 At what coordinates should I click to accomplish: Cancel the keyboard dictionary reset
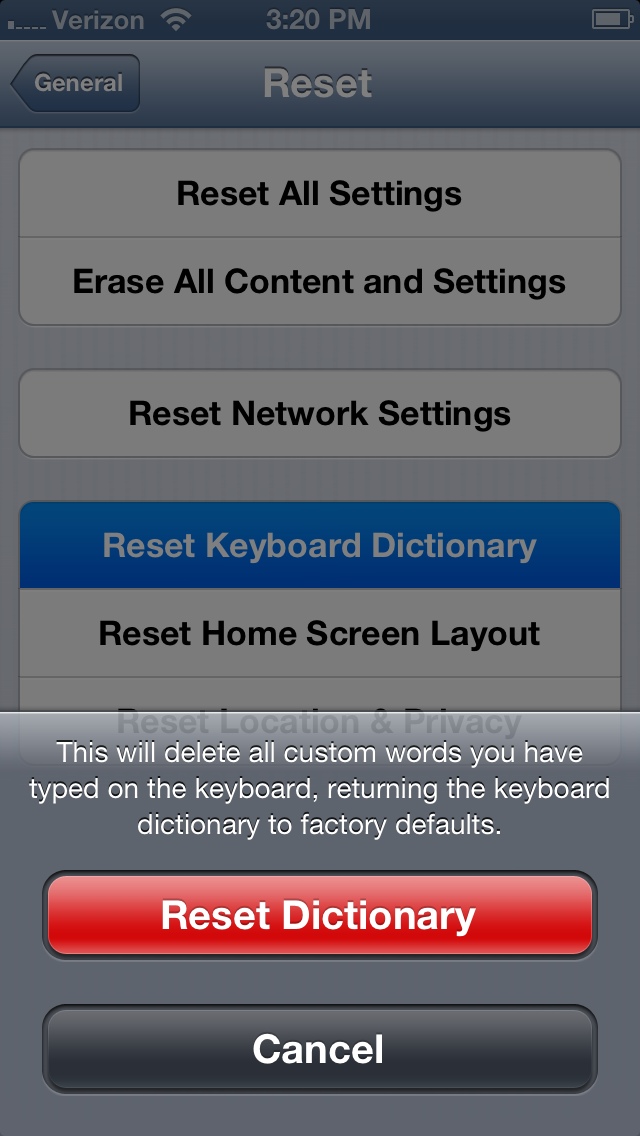click(x=319, y=1049)
